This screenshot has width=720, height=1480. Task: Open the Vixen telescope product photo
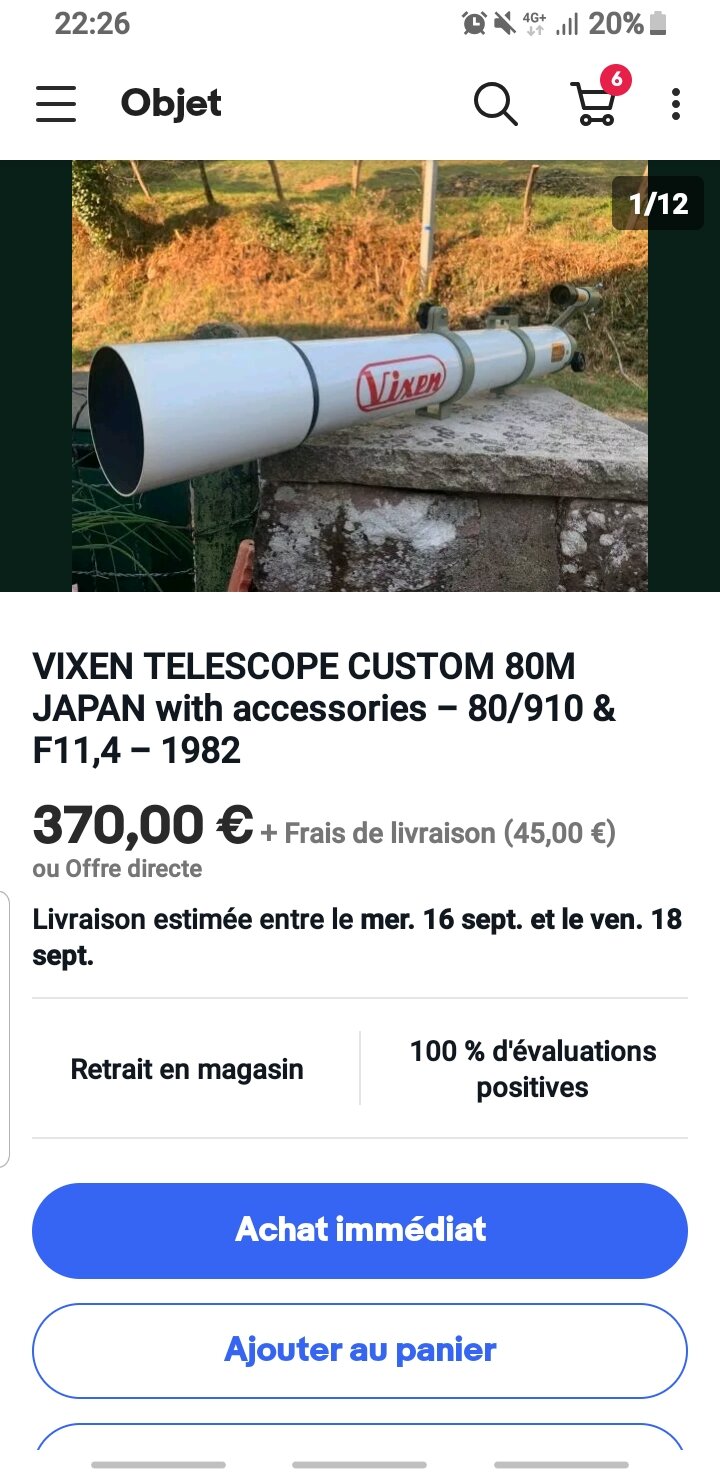360,376
